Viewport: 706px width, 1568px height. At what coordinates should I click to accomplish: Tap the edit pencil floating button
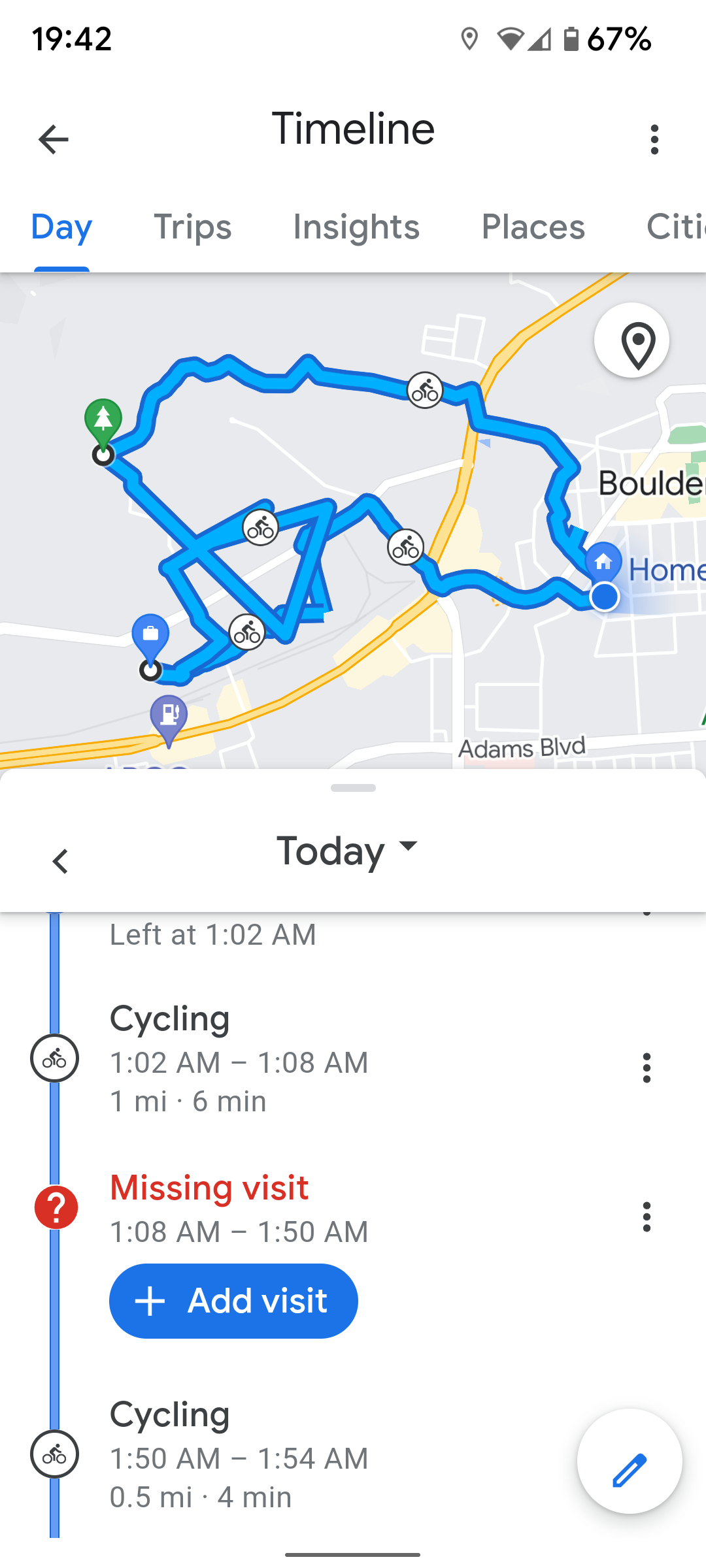click(630, 1461)
